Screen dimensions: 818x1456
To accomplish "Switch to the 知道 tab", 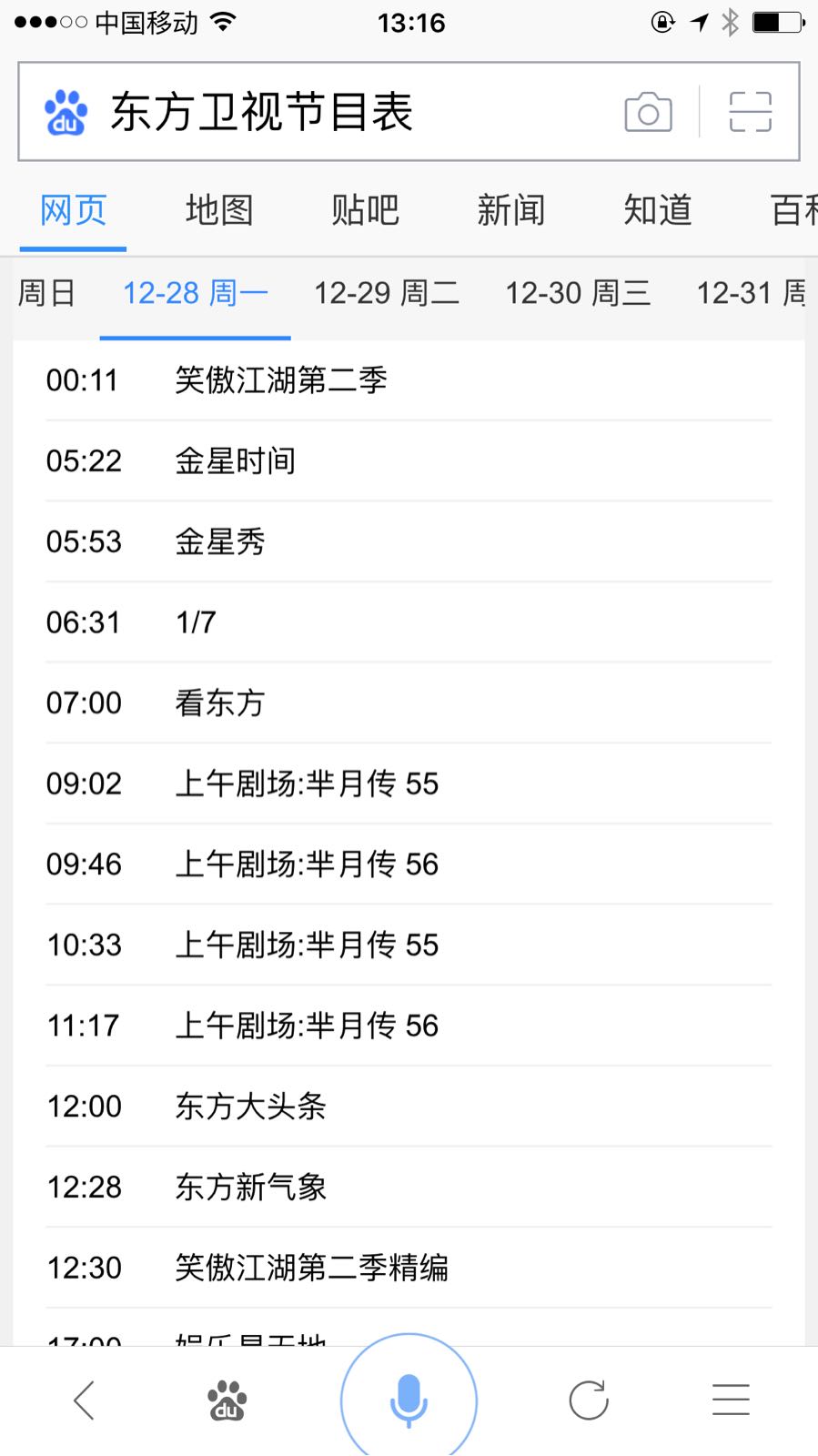I will pyautogui.click(x=657, y=210).
